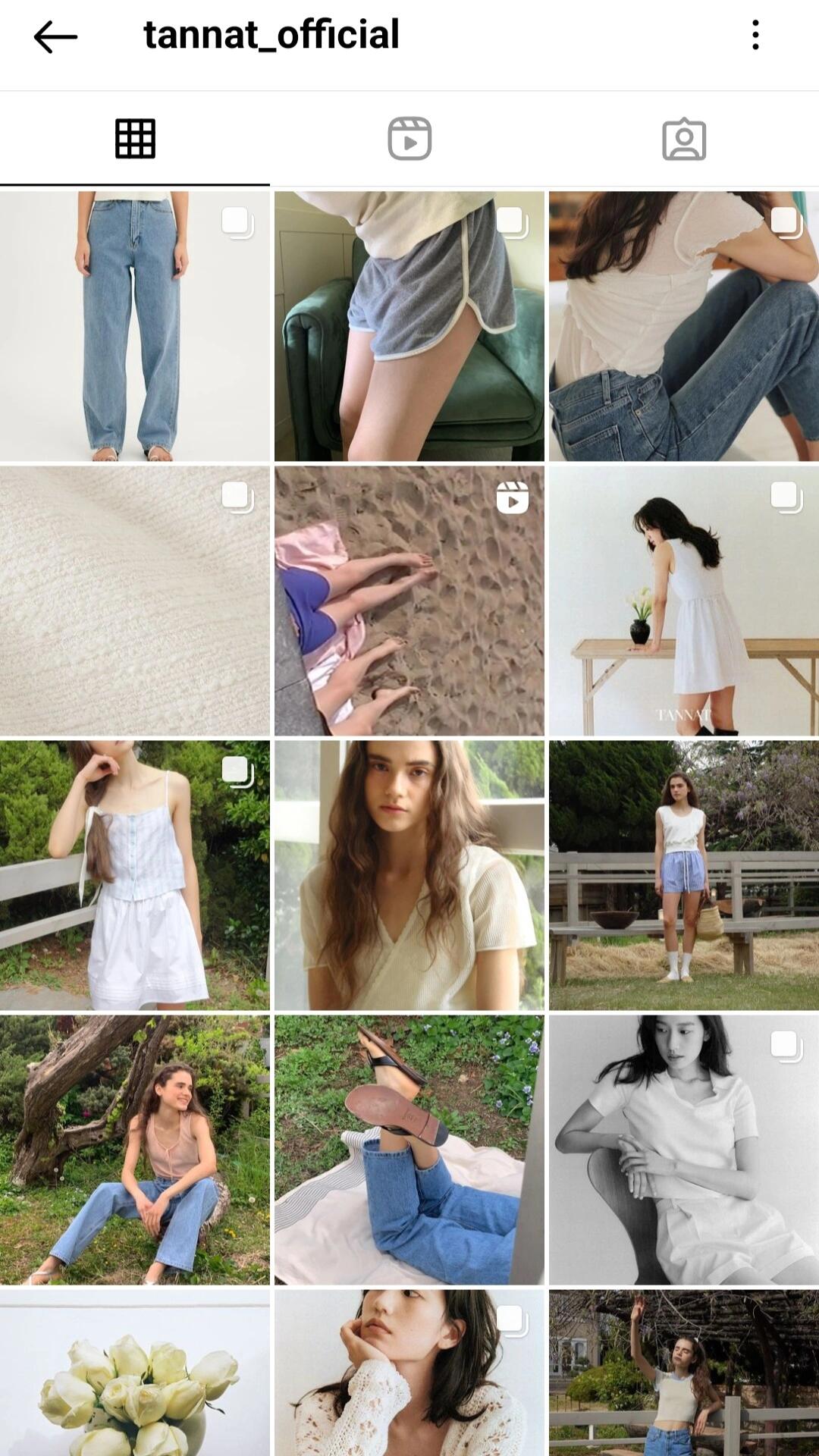
Task: Open the black-and-white polo shirt post
Action: (x=684, y=1150)
